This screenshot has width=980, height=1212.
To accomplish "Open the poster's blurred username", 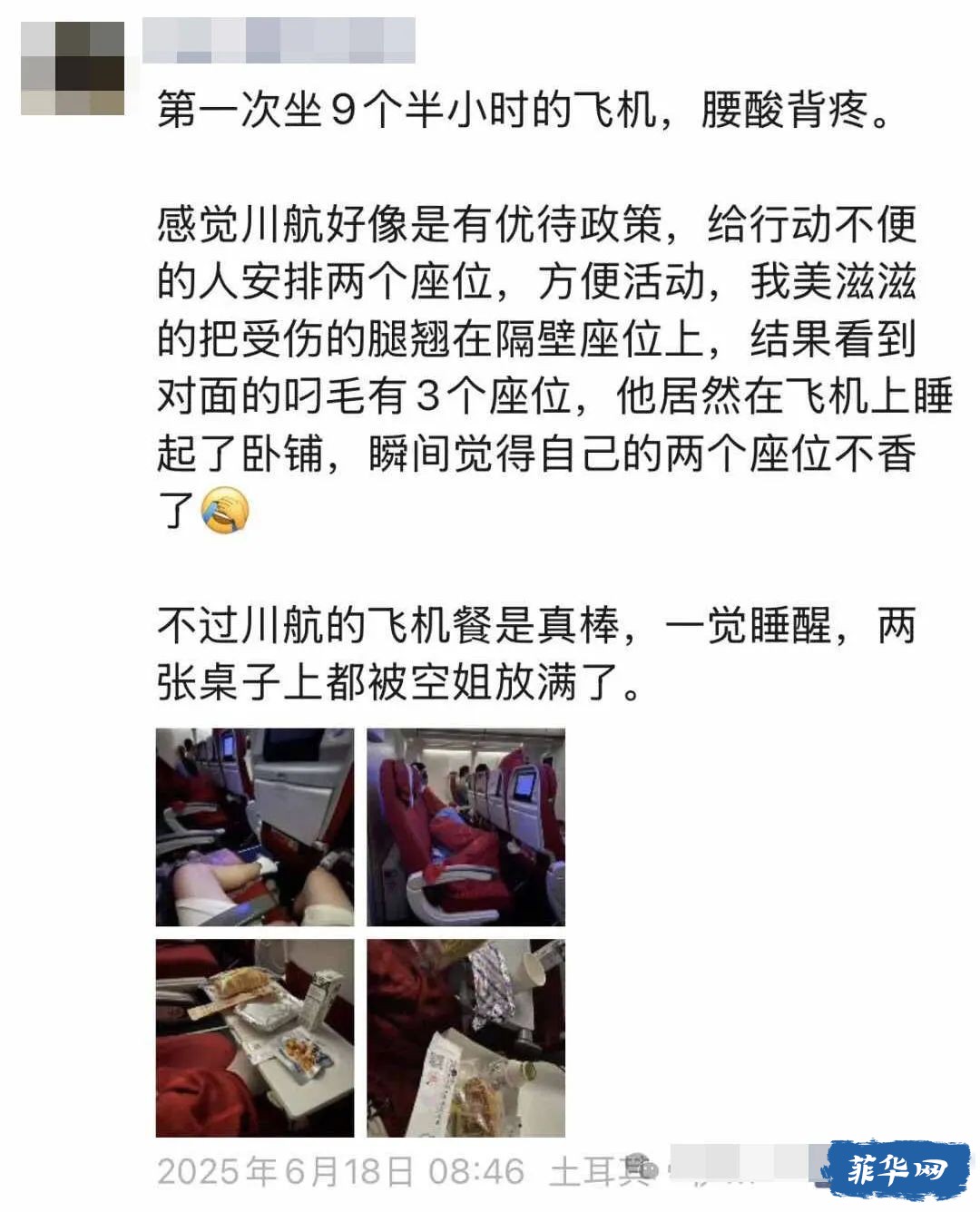I will pyautogui.click(x=279, y=41).
